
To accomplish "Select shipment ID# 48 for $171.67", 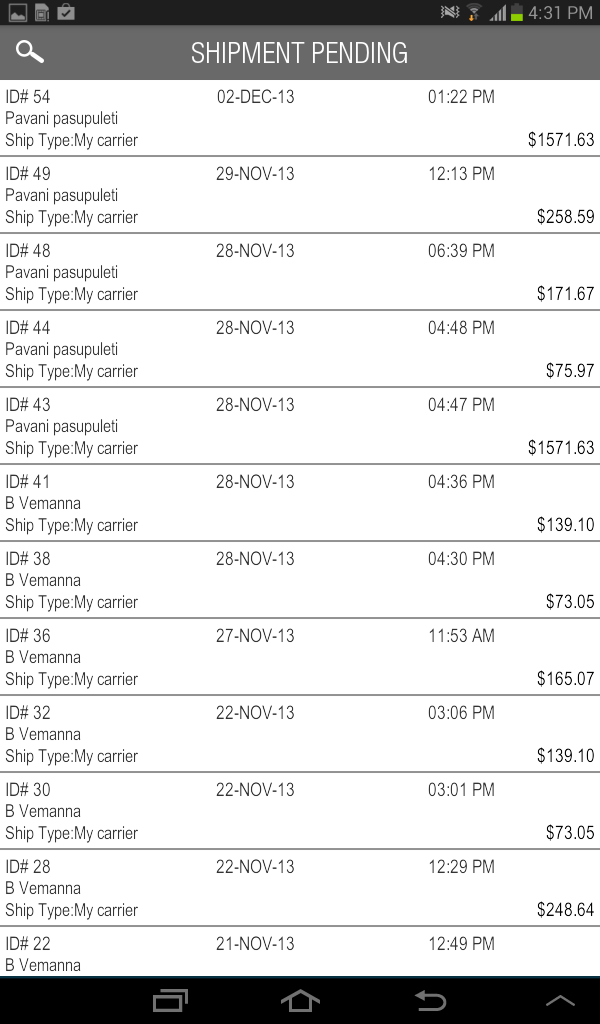I will click(300, 272).
